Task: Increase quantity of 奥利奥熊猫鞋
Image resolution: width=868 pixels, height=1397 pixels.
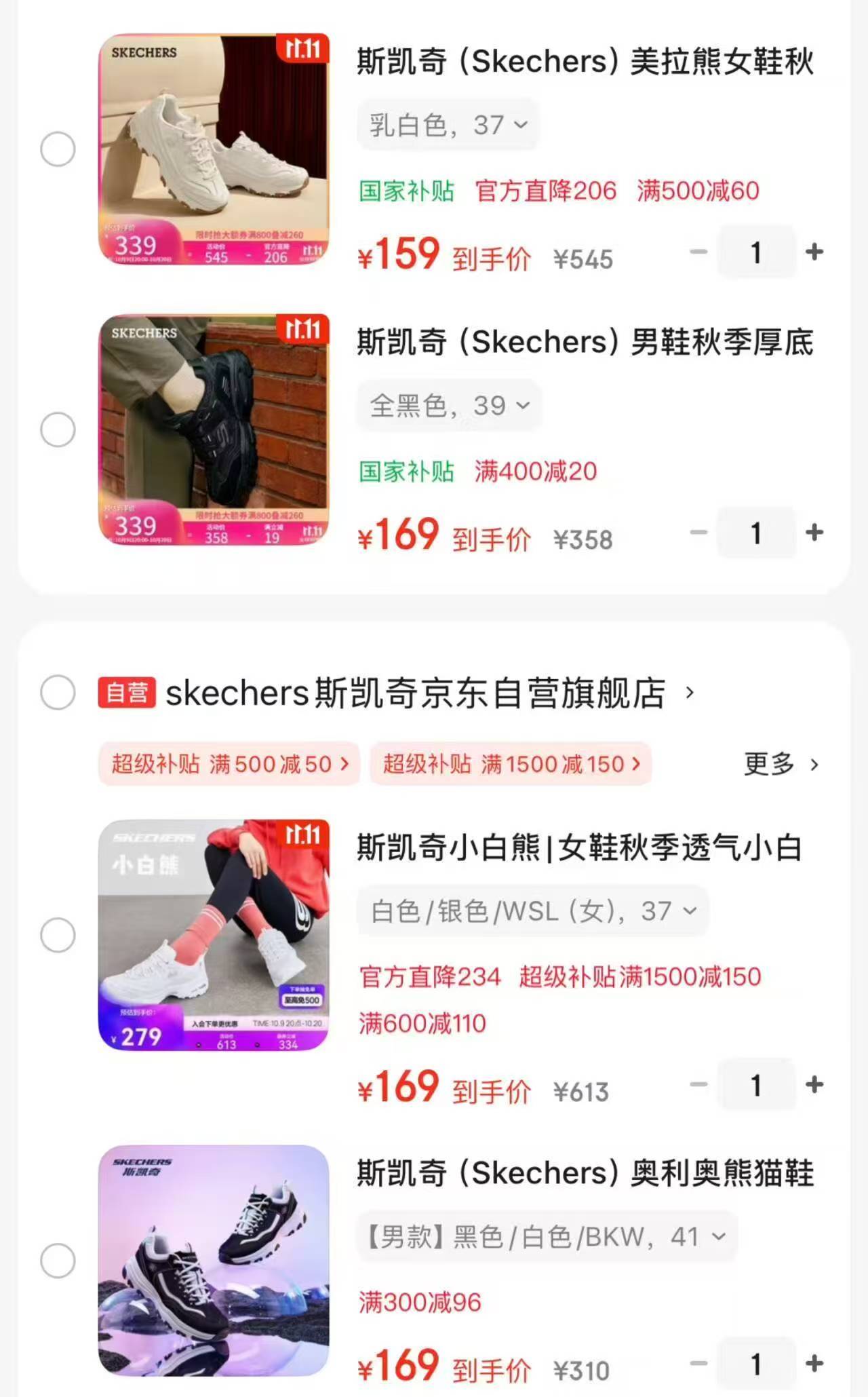Action: point(814,1364)
